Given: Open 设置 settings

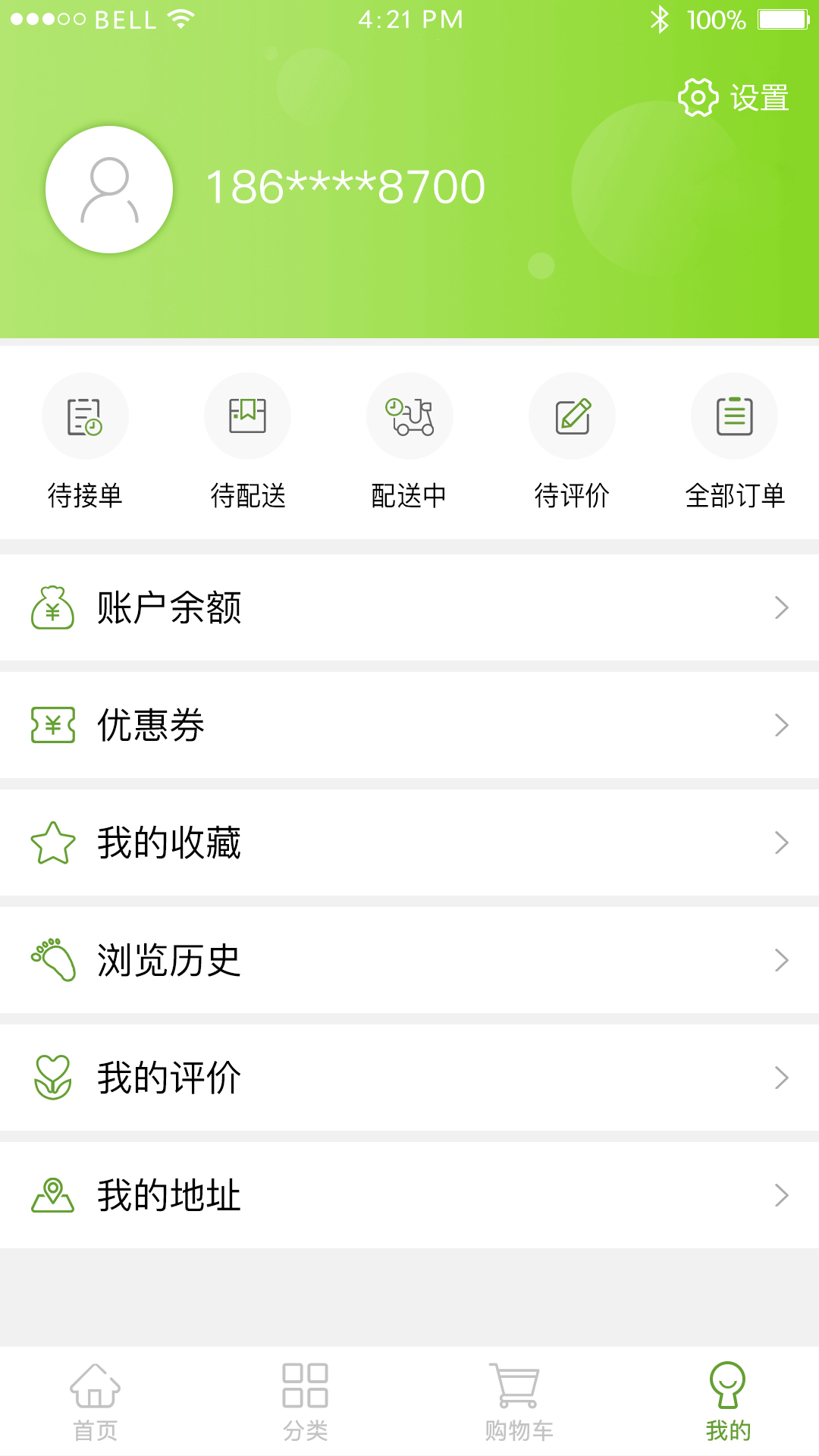Looking at the screenshot, I should [x=733, y=98].
